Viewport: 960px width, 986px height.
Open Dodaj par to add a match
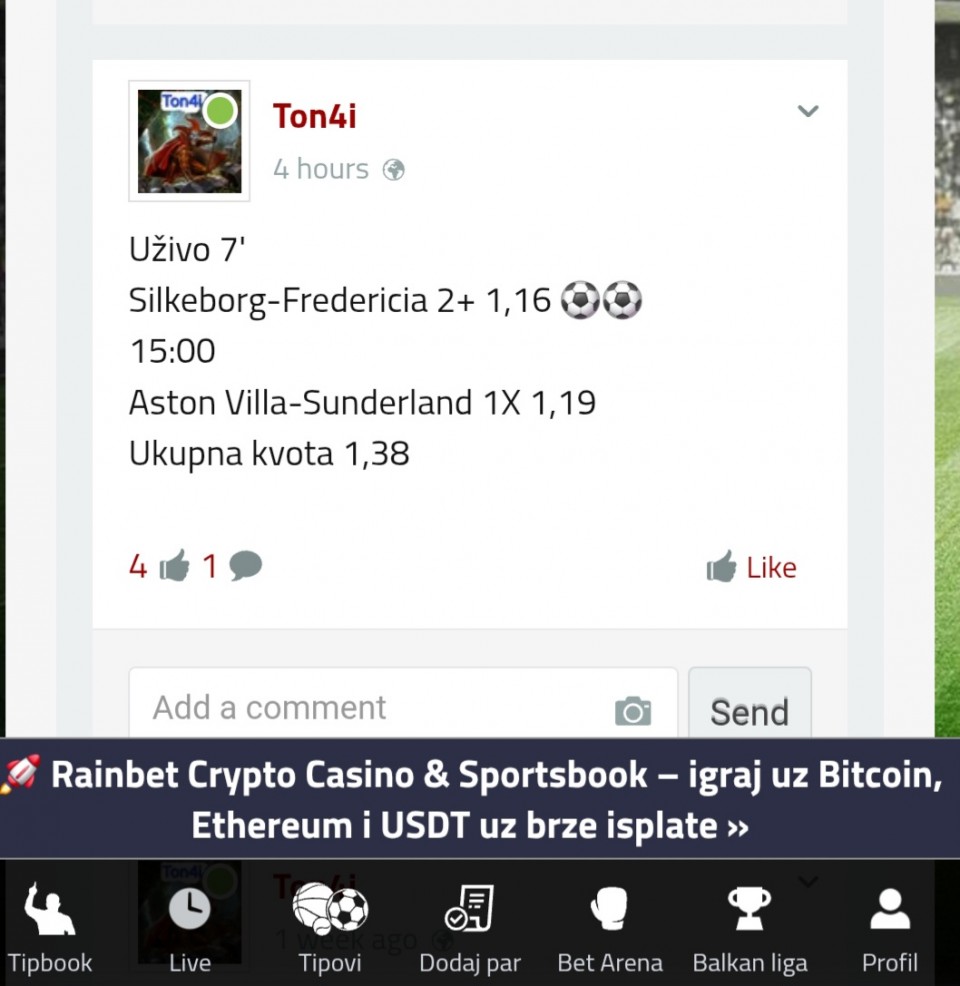470,928
